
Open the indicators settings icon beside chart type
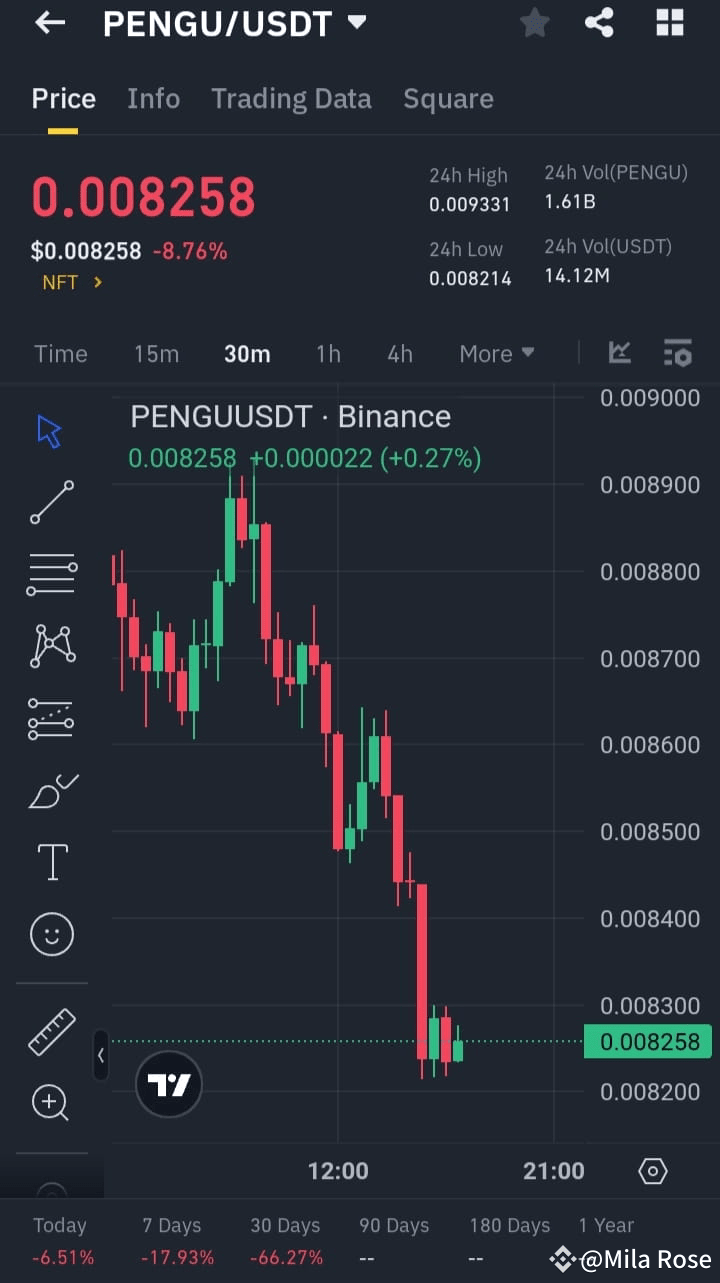(678, 353)
